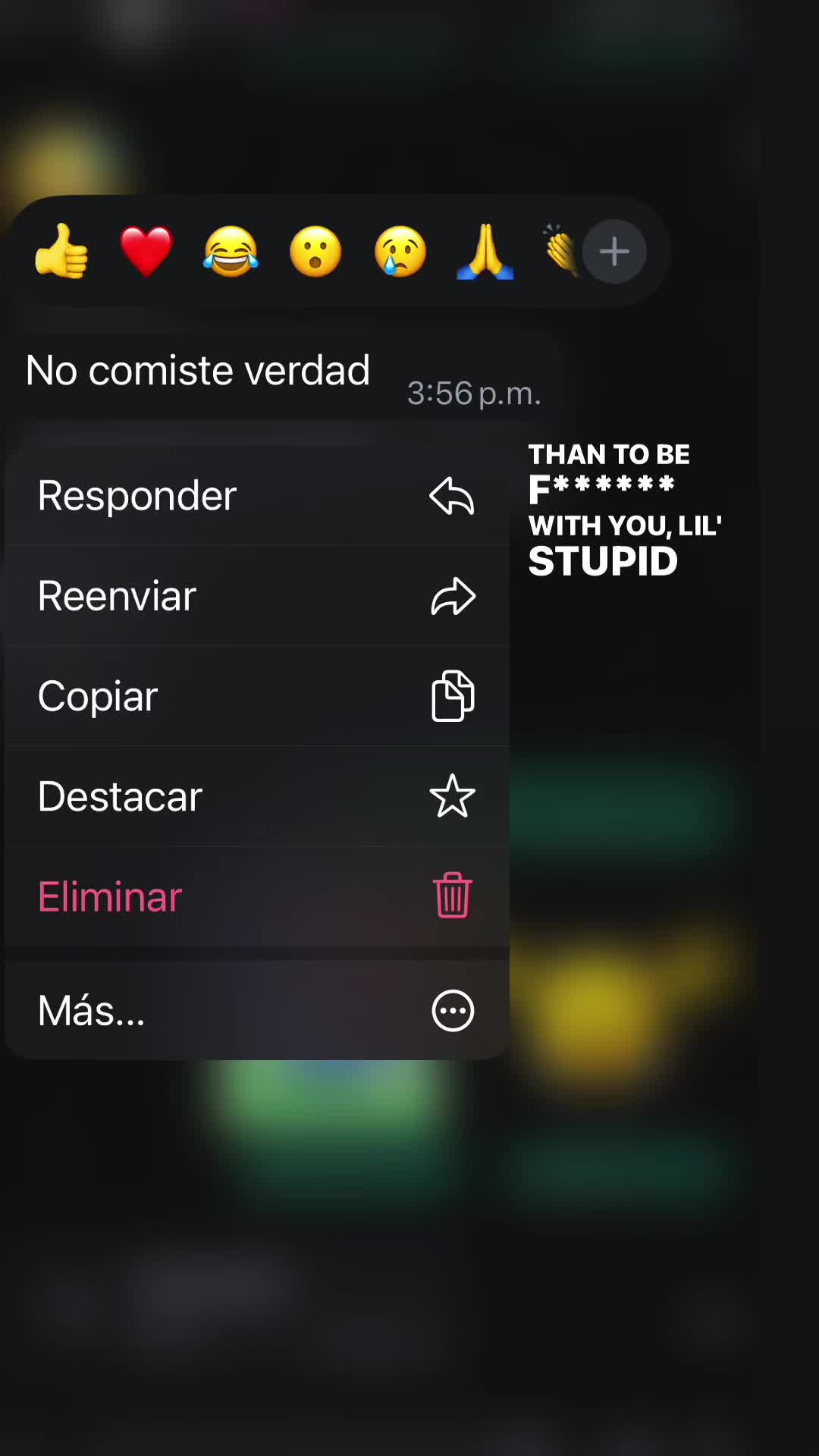
Task: React with the crying face emoji
Action: [x=400, y=251]
